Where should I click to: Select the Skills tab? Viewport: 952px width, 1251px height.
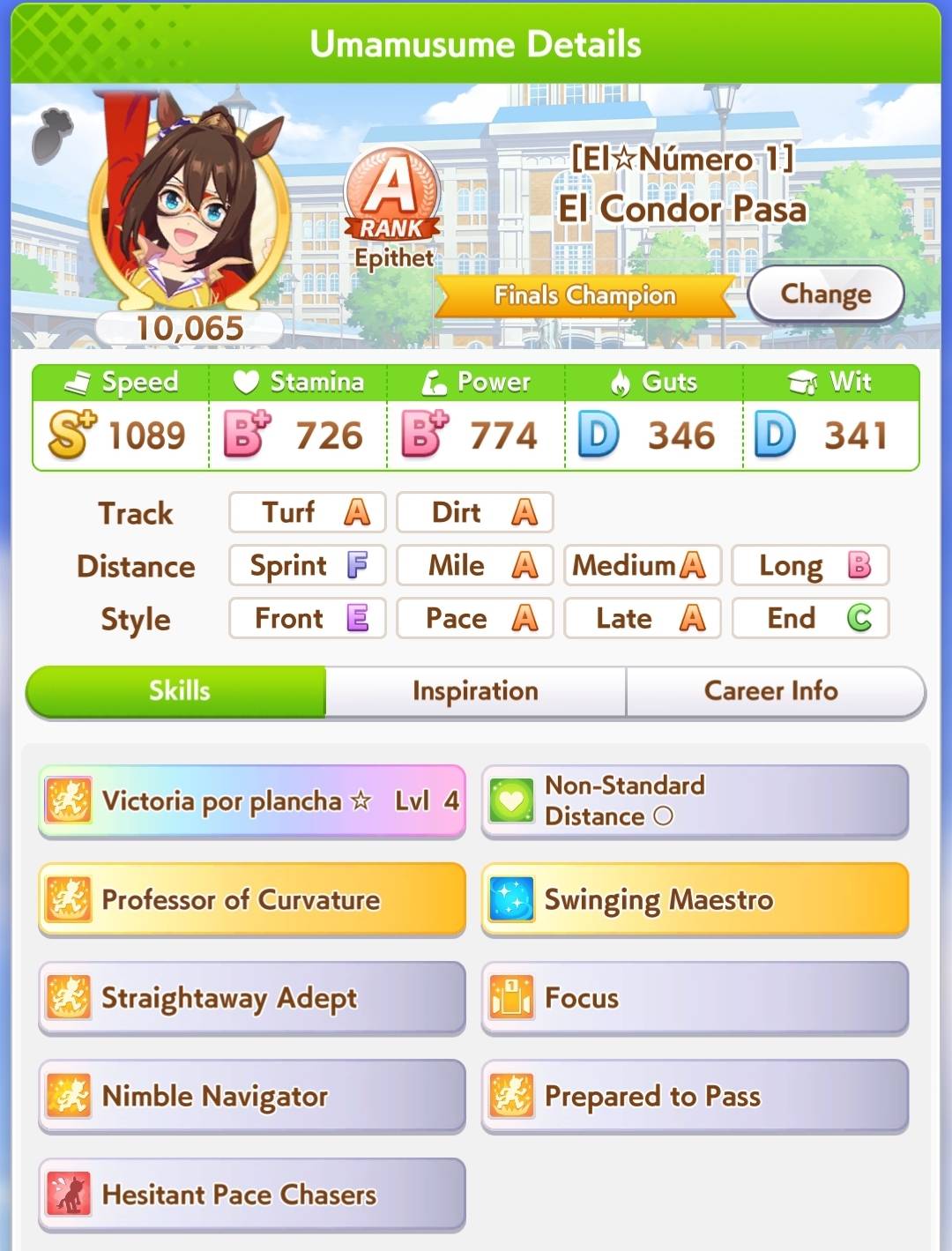(x=179, y=691)
